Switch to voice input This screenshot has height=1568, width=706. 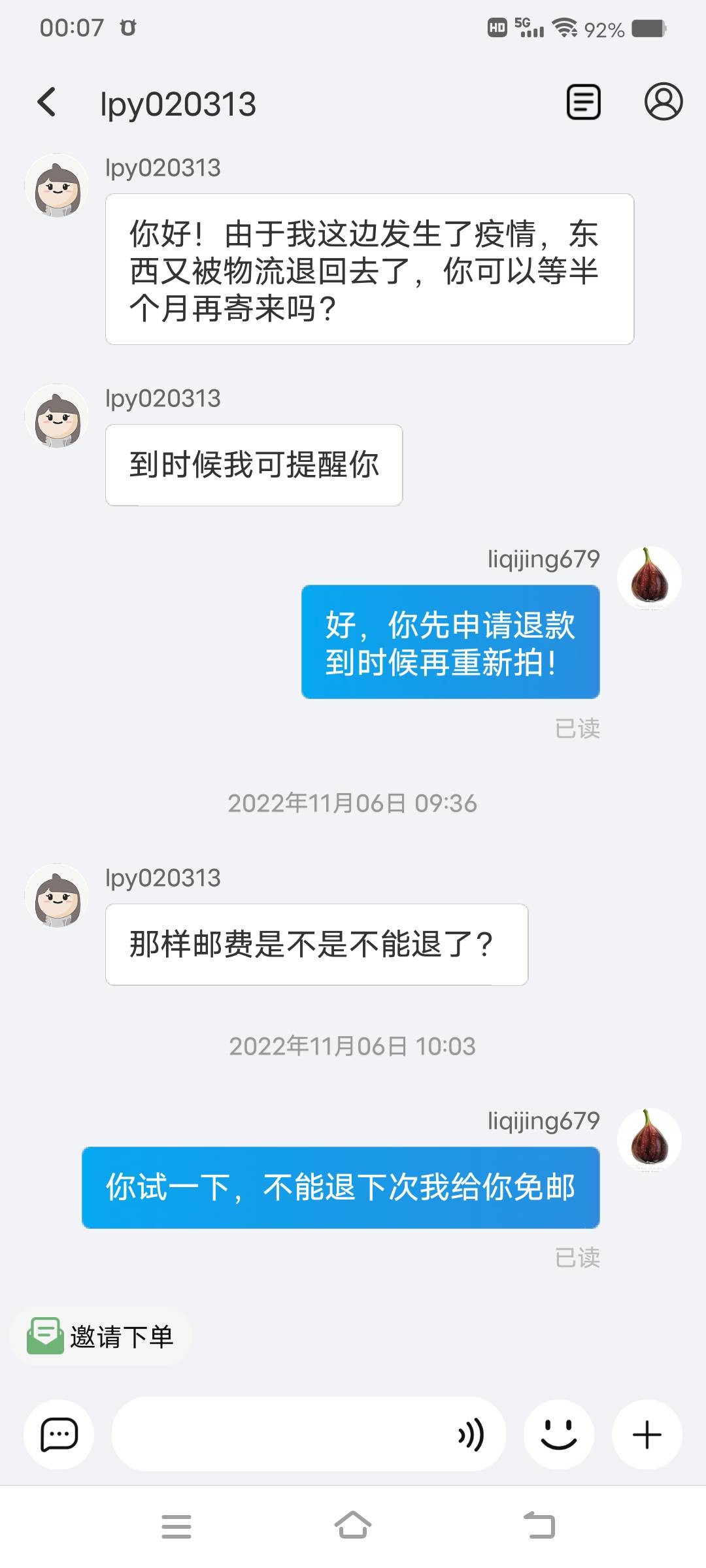click(471, 1435)
